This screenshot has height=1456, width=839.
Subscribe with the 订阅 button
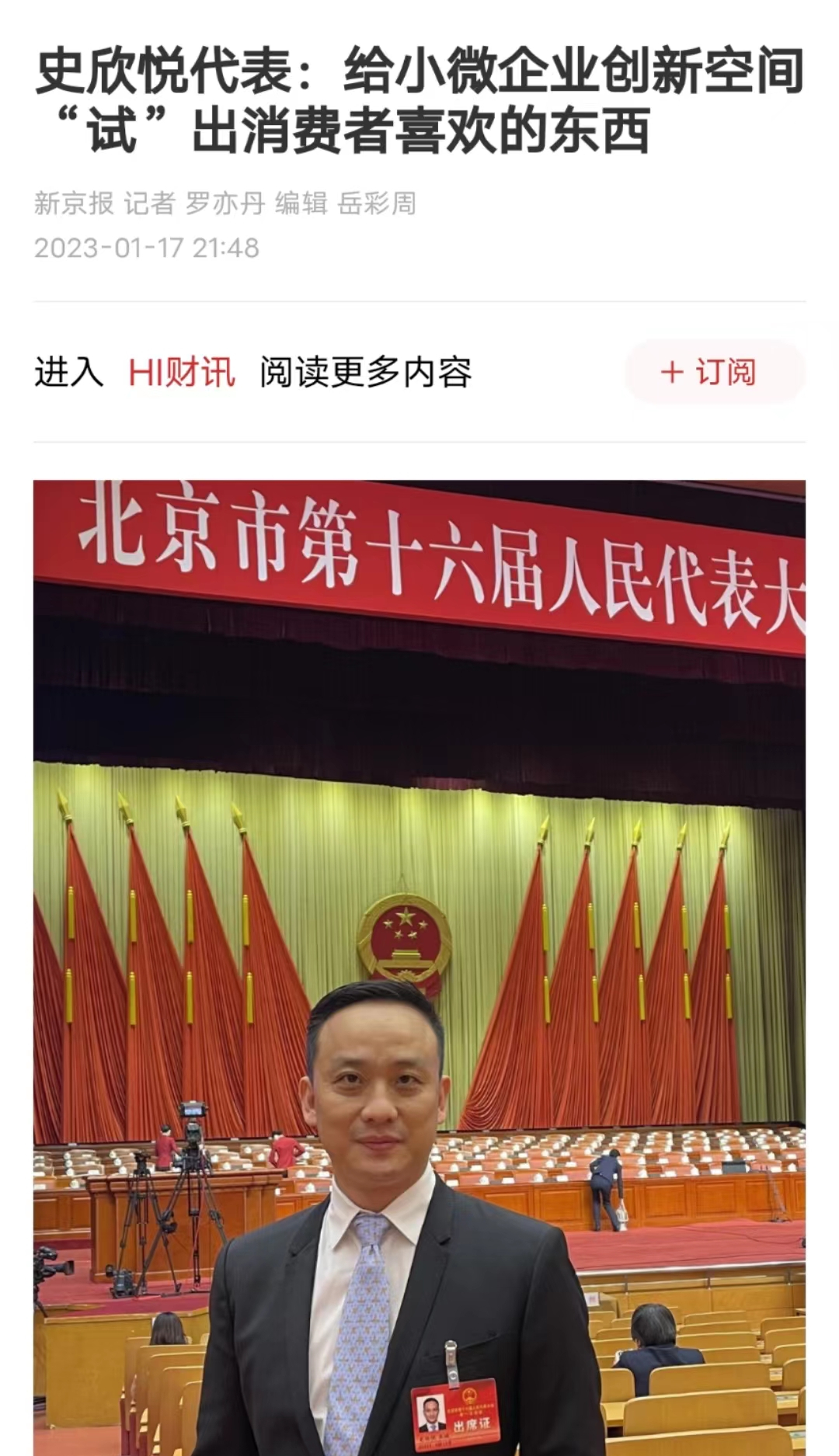pyautogui.click(x=714, y=372)
